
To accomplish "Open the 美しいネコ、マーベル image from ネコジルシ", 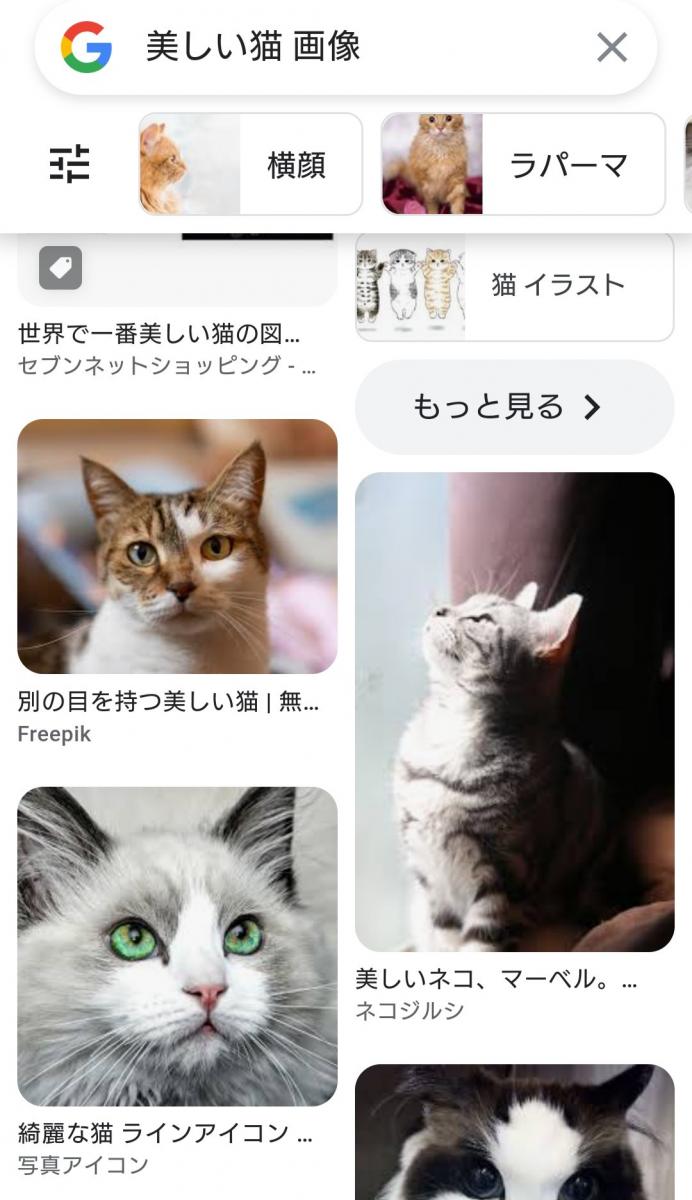I will coord(514,711).
